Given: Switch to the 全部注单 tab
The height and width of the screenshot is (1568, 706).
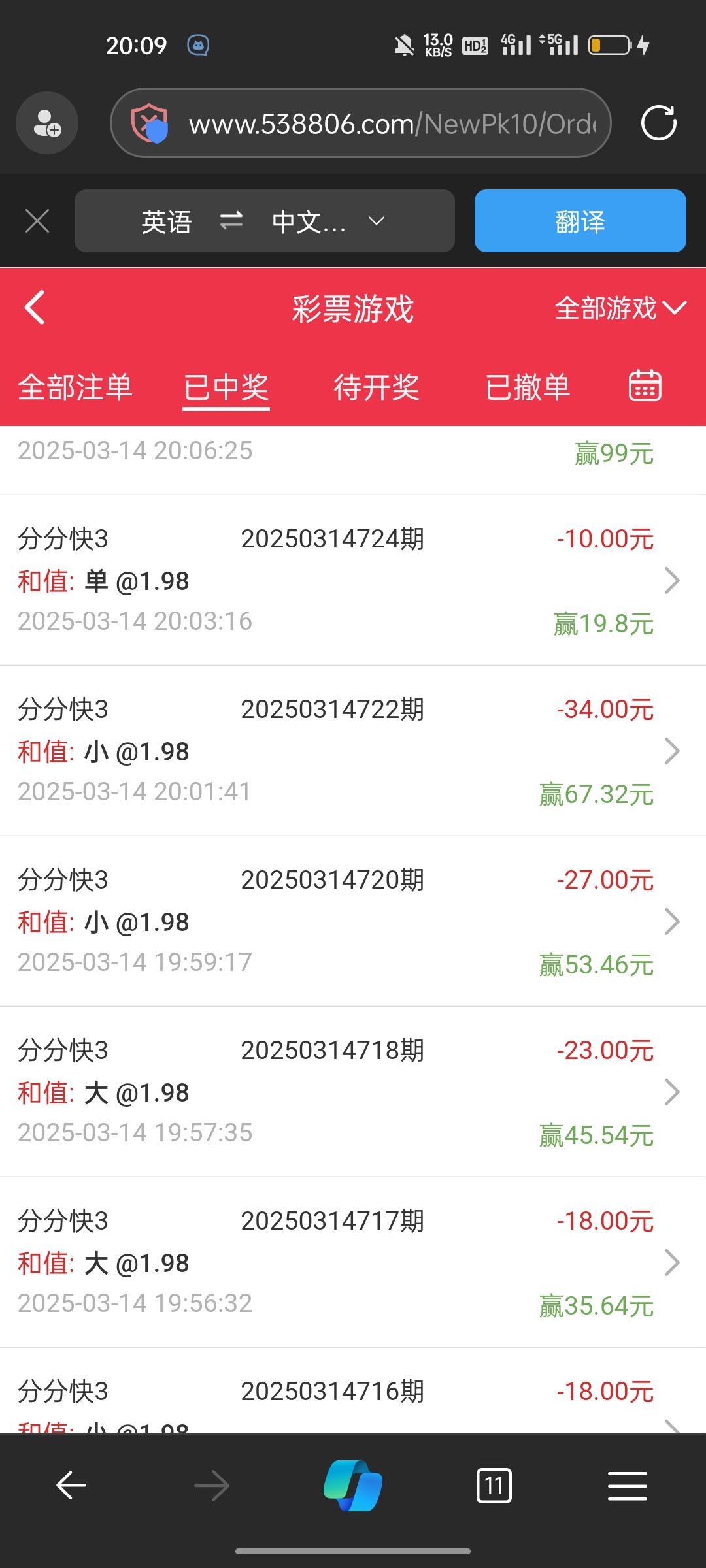Looking at the screenshot, I should [x=75, y=387].
